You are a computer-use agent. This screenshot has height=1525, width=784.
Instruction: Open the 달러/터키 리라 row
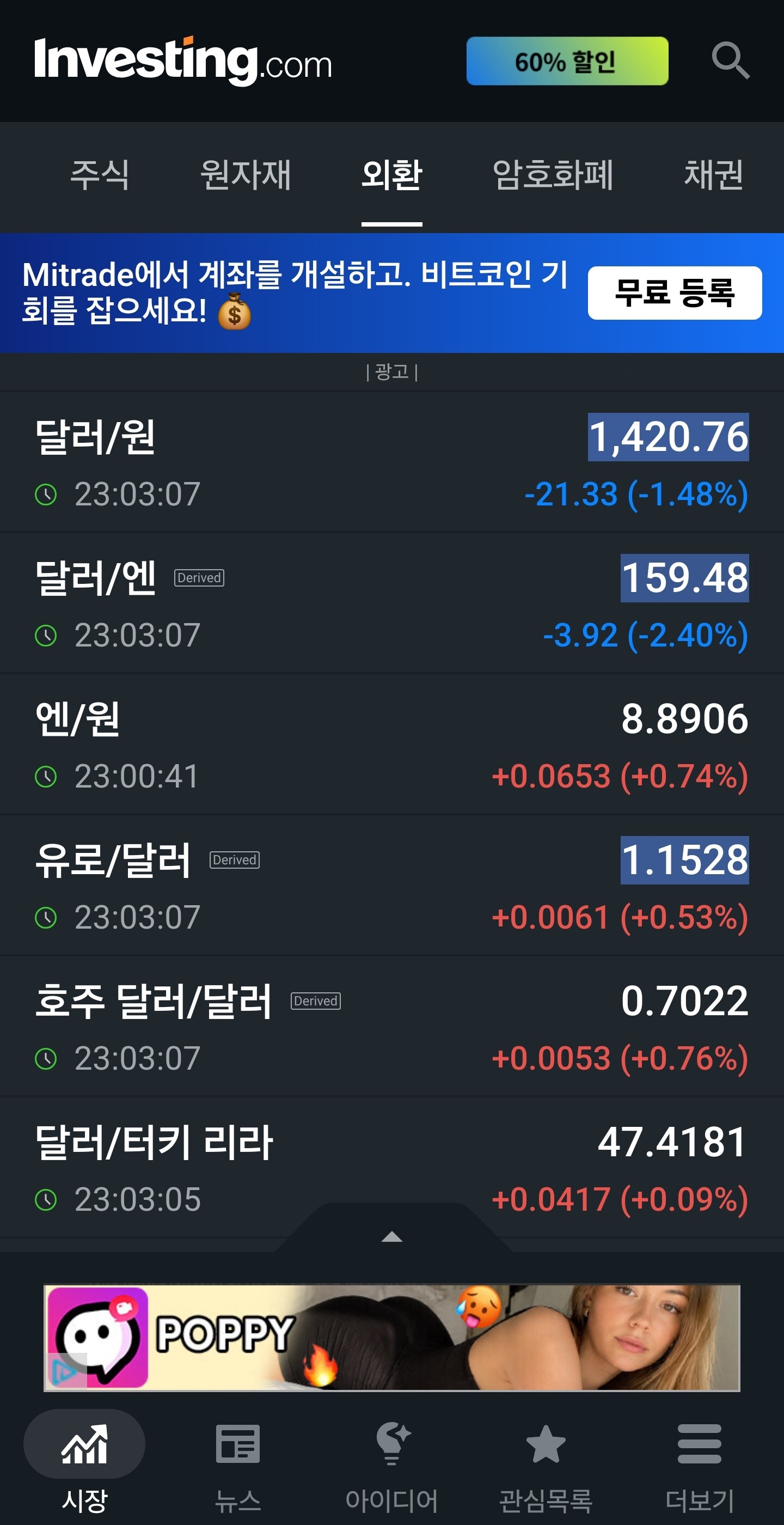[391, 1167]
